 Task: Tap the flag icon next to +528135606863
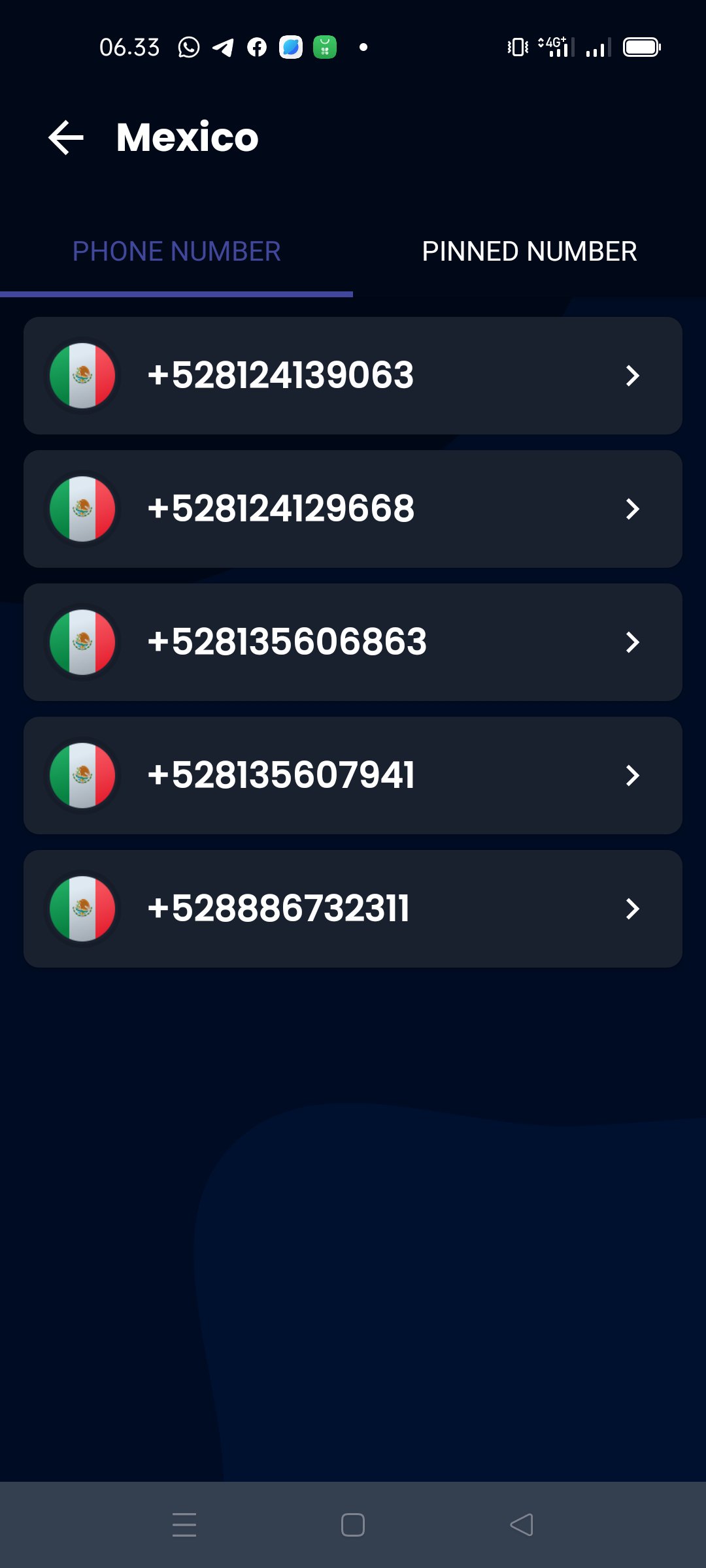point(82,642)
